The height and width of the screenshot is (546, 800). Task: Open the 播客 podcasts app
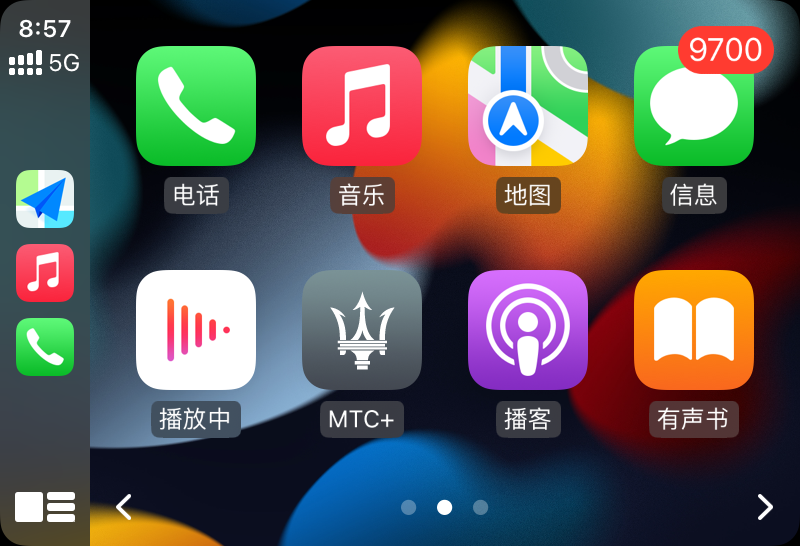click(x=528, y=330)
